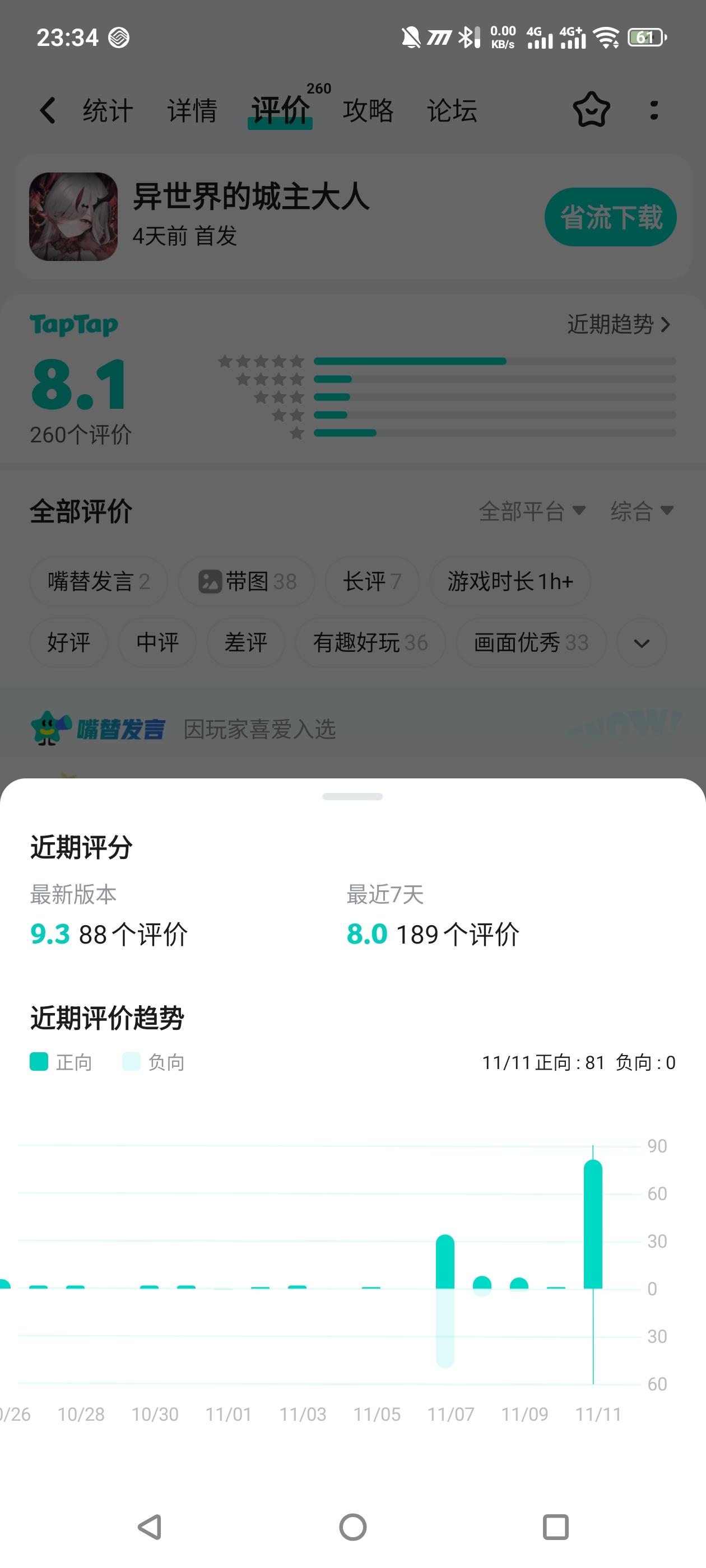Screen dimensions: 706x1568
Task: Toggle the 负向 legend in the trend chart
Action: [x=154, y=1062]
